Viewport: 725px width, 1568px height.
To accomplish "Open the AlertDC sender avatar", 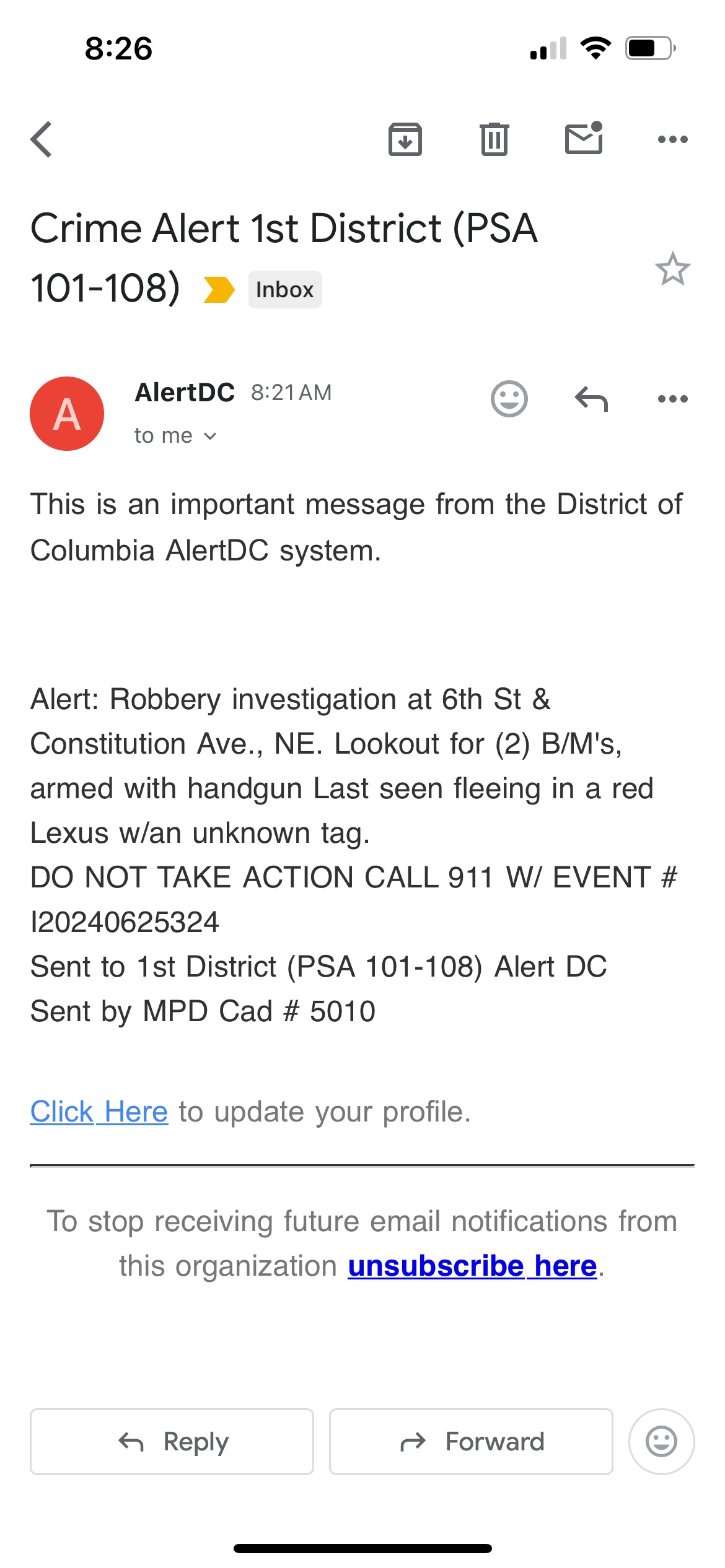I will click(x=67, y=414).
